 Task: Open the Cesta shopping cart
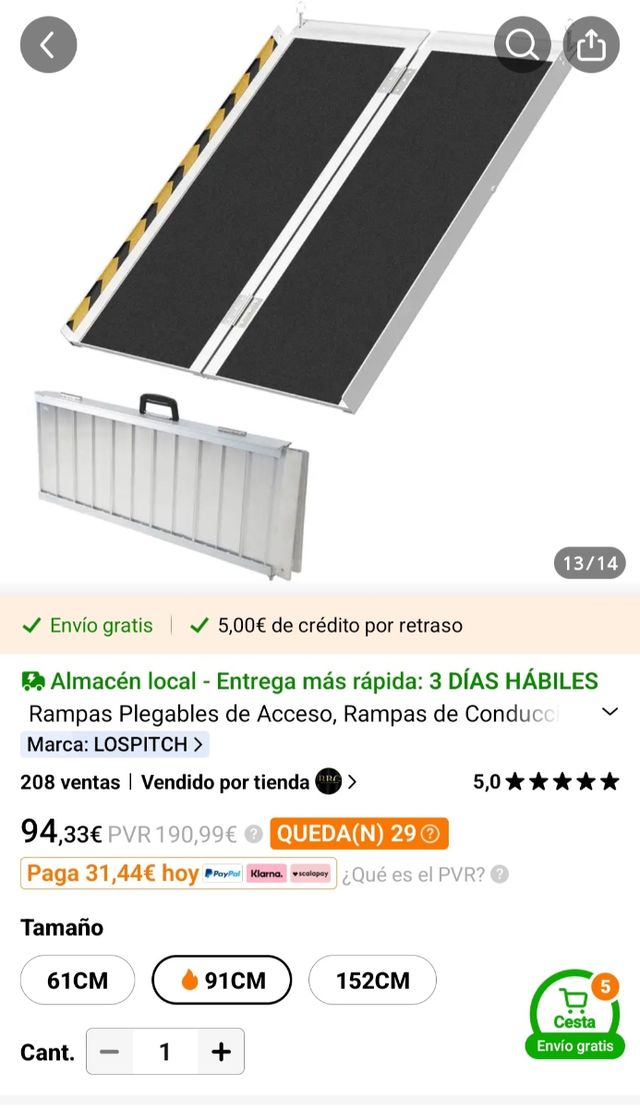tap(574, 1015)
